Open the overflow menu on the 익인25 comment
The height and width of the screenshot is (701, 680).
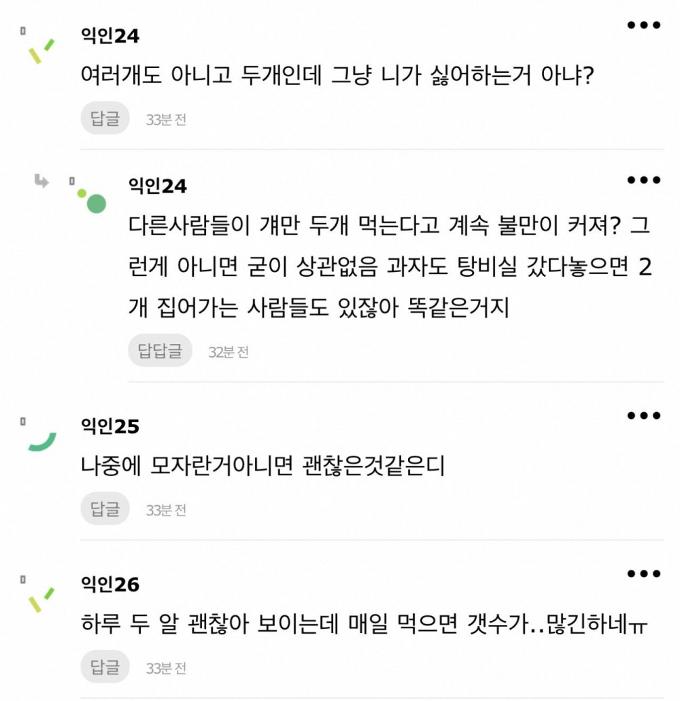tap(643, 415)
